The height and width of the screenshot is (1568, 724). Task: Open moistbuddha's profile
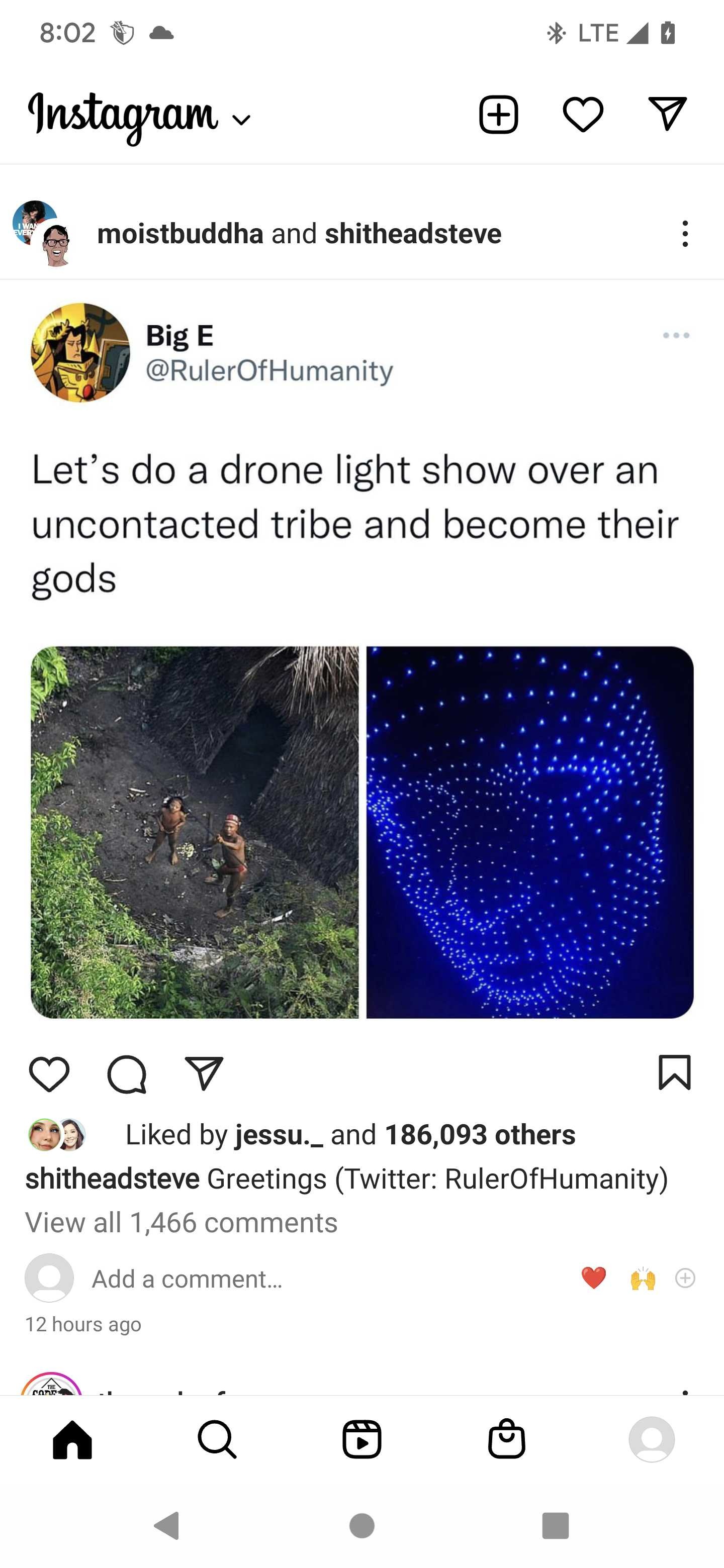pos(179,234)
